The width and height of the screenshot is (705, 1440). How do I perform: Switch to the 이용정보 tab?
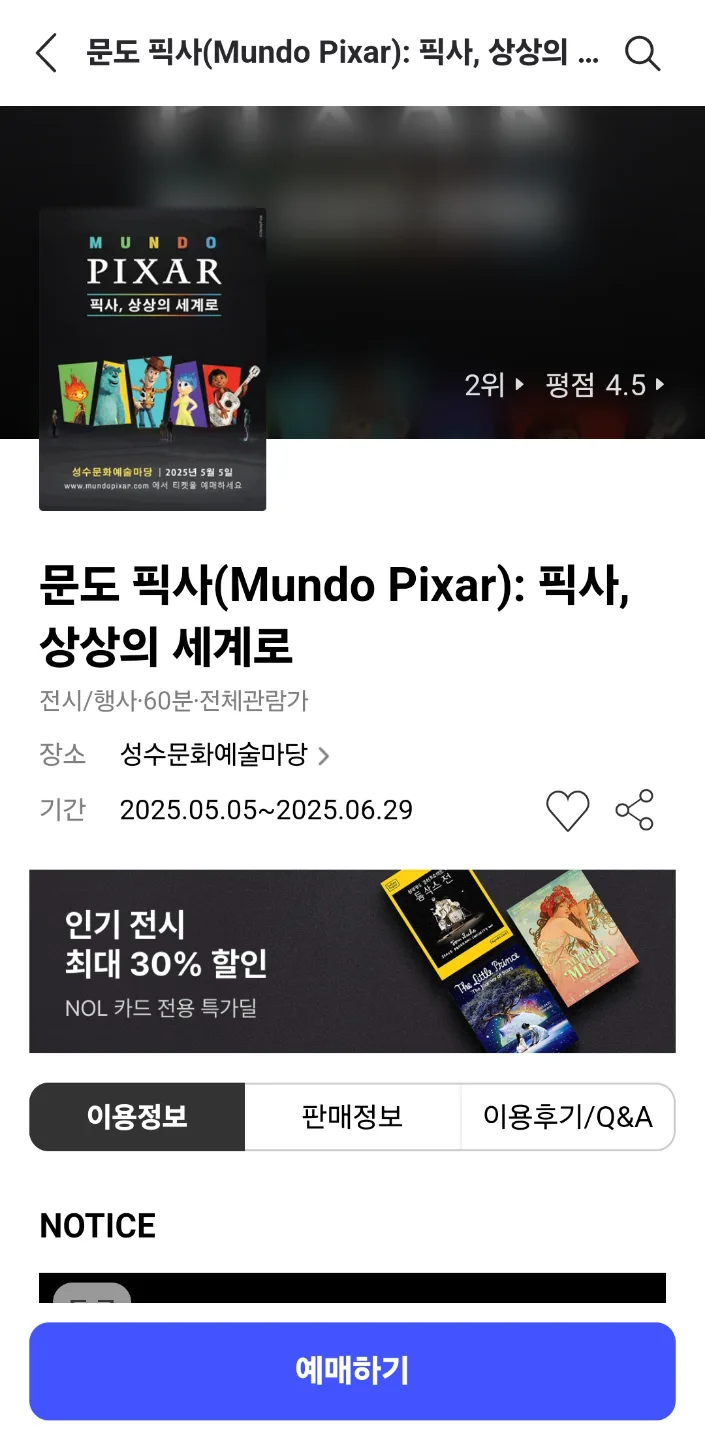137,1117
